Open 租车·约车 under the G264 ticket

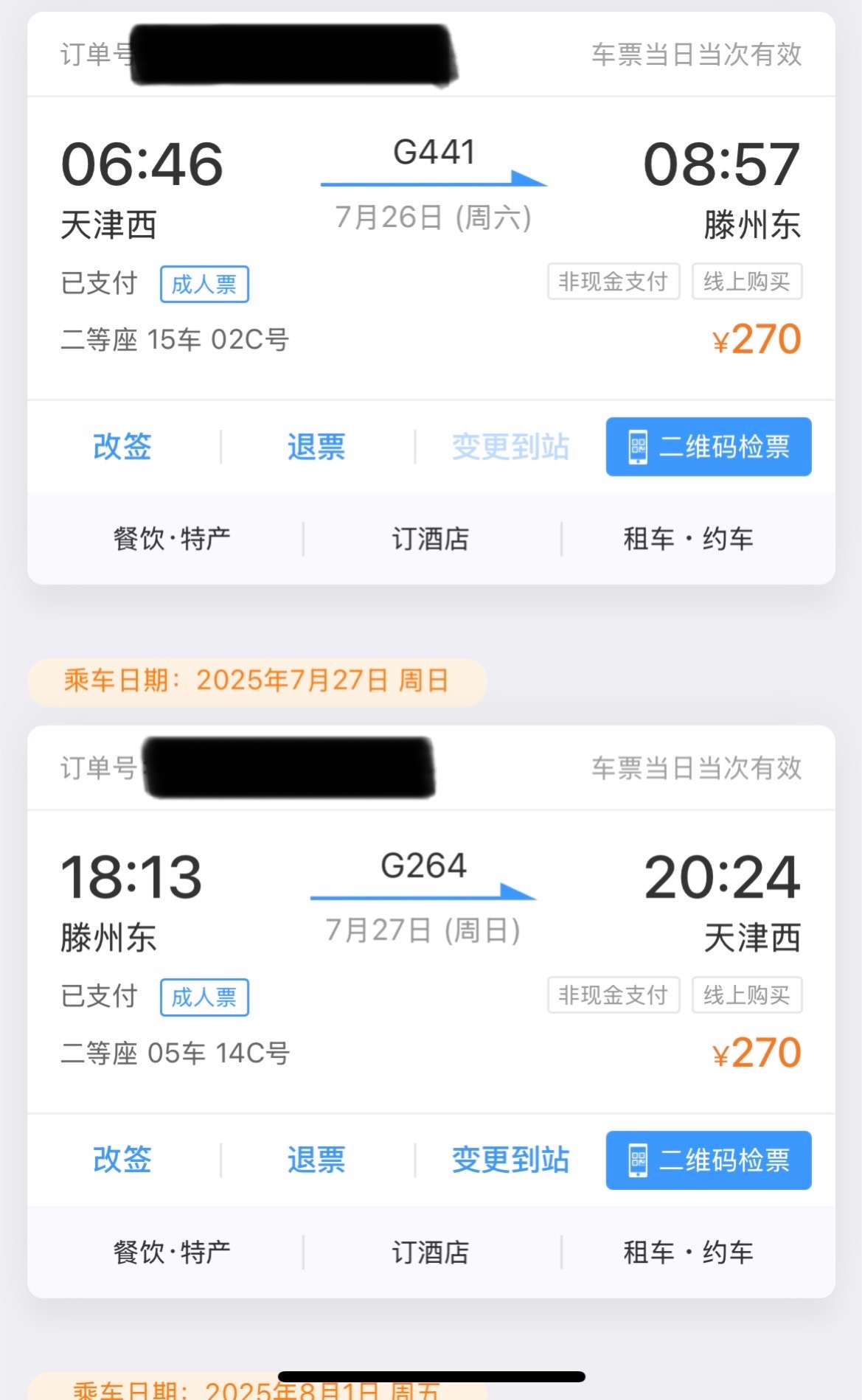point(689,1253)
